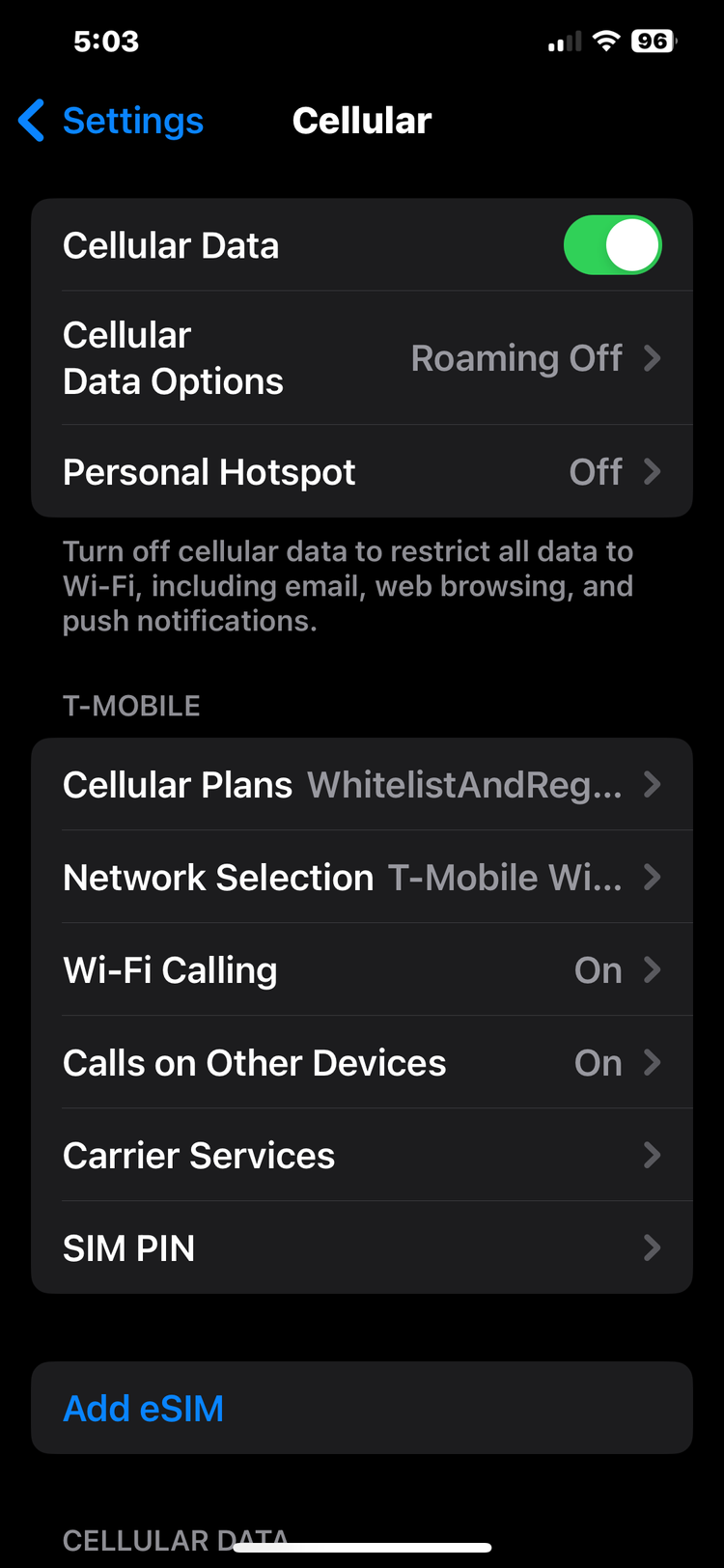724x1568 pixels.
Task: Go back to Settings
Action: [x=111, y=121]
